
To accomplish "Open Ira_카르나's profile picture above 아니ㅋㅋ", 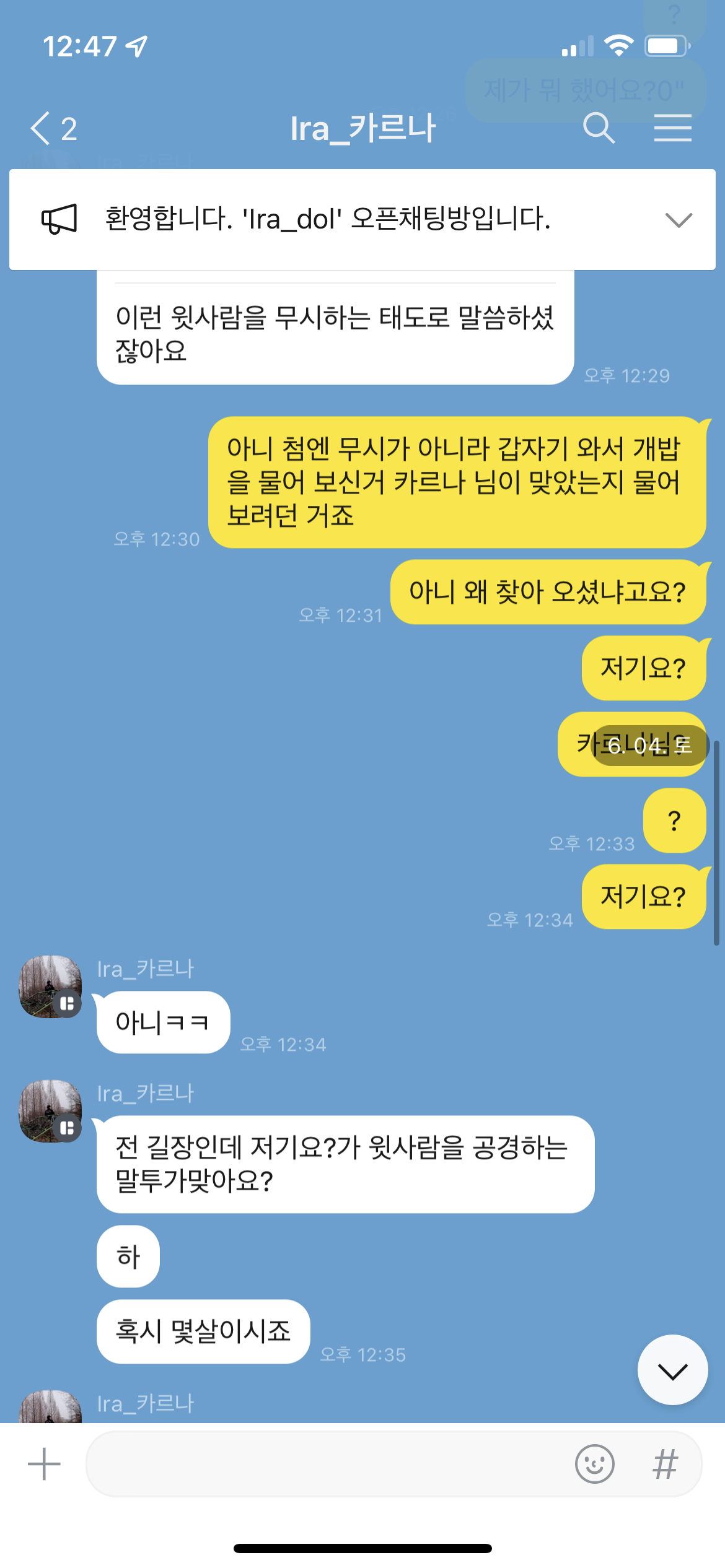I will coord(50,987).
